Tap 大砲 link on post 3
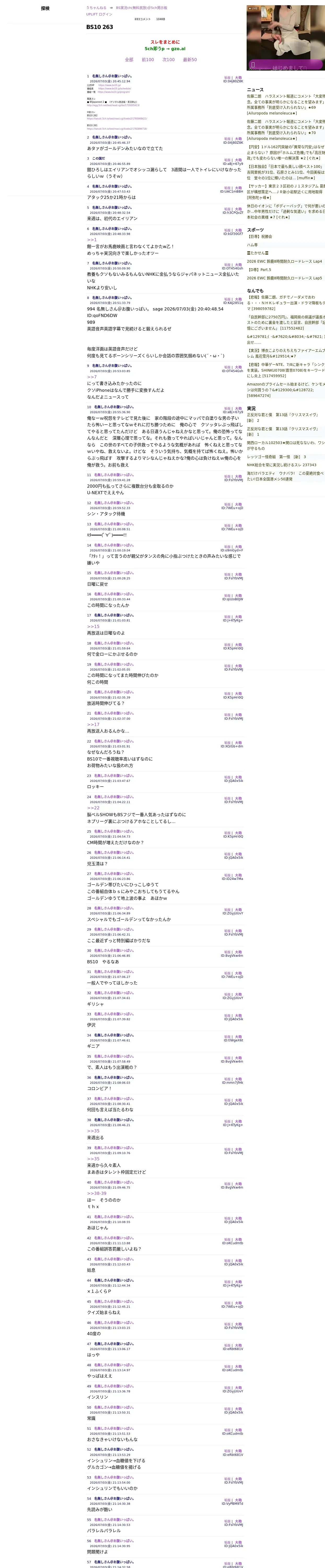The image size is (325, 1568). point(239,160)
